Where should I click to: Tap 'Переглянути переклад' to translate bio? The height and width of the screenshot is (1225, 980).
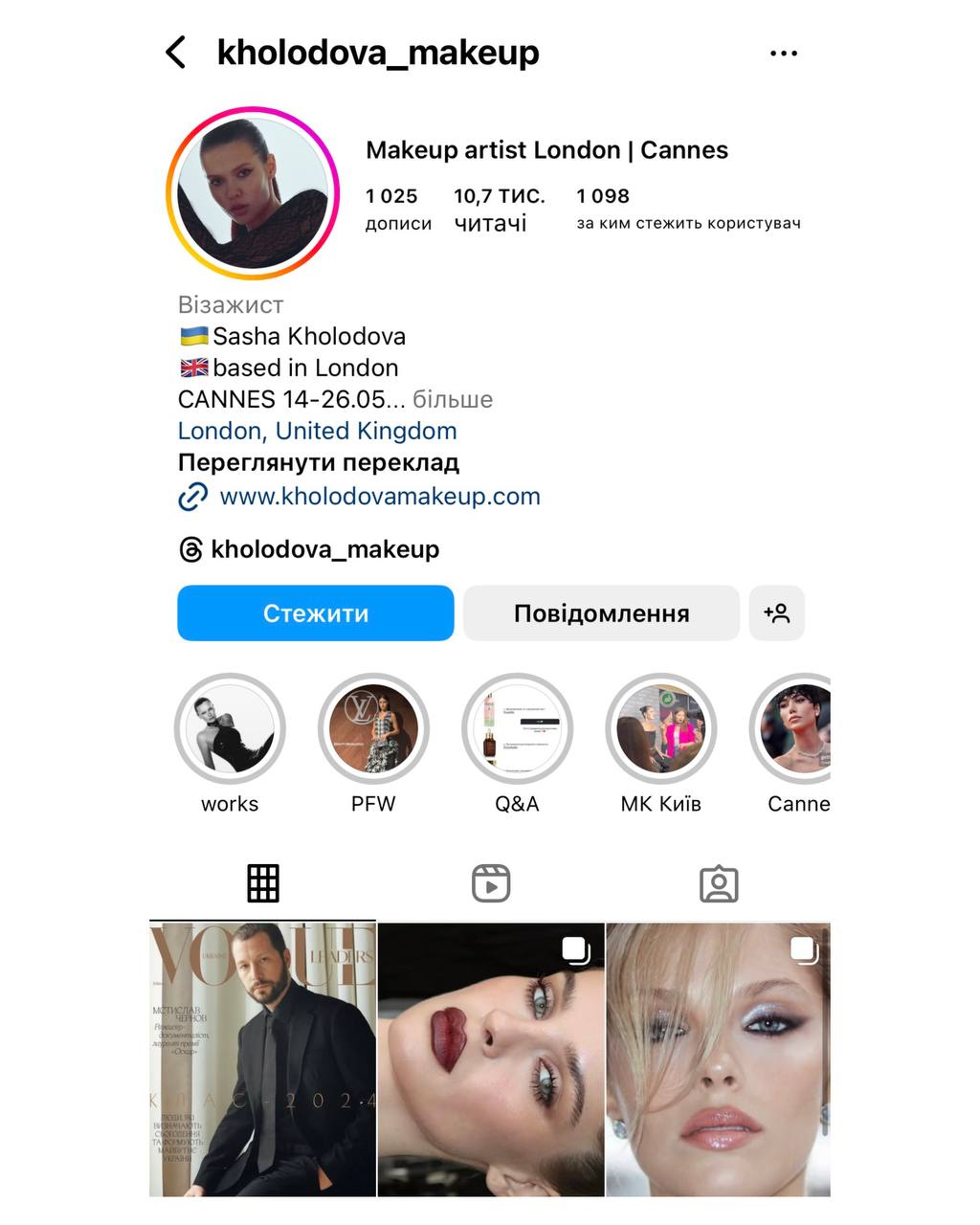[318, 462]
